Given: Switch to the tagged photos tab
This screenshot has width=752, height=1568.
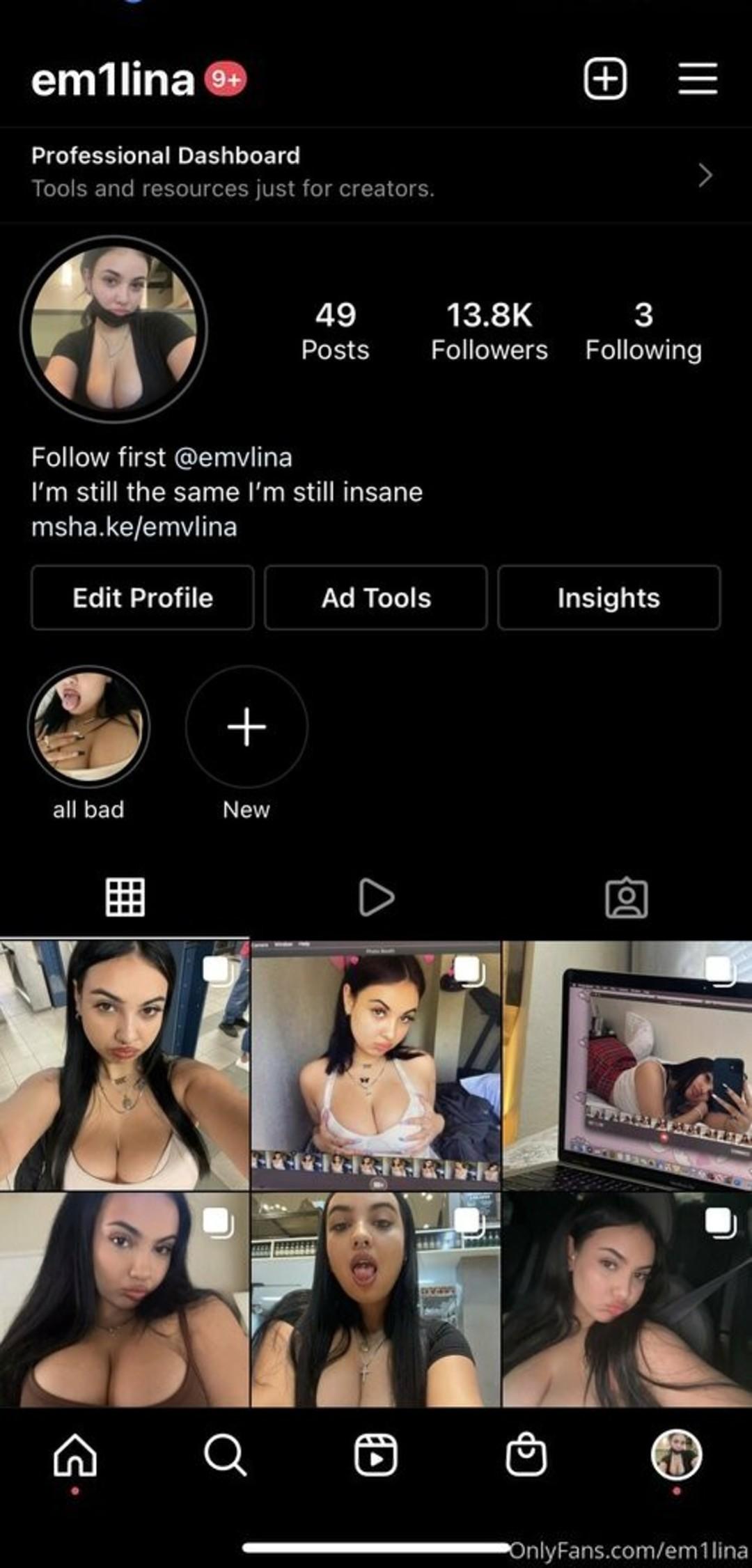Looking at the screenshot, I should coord(627,897).
